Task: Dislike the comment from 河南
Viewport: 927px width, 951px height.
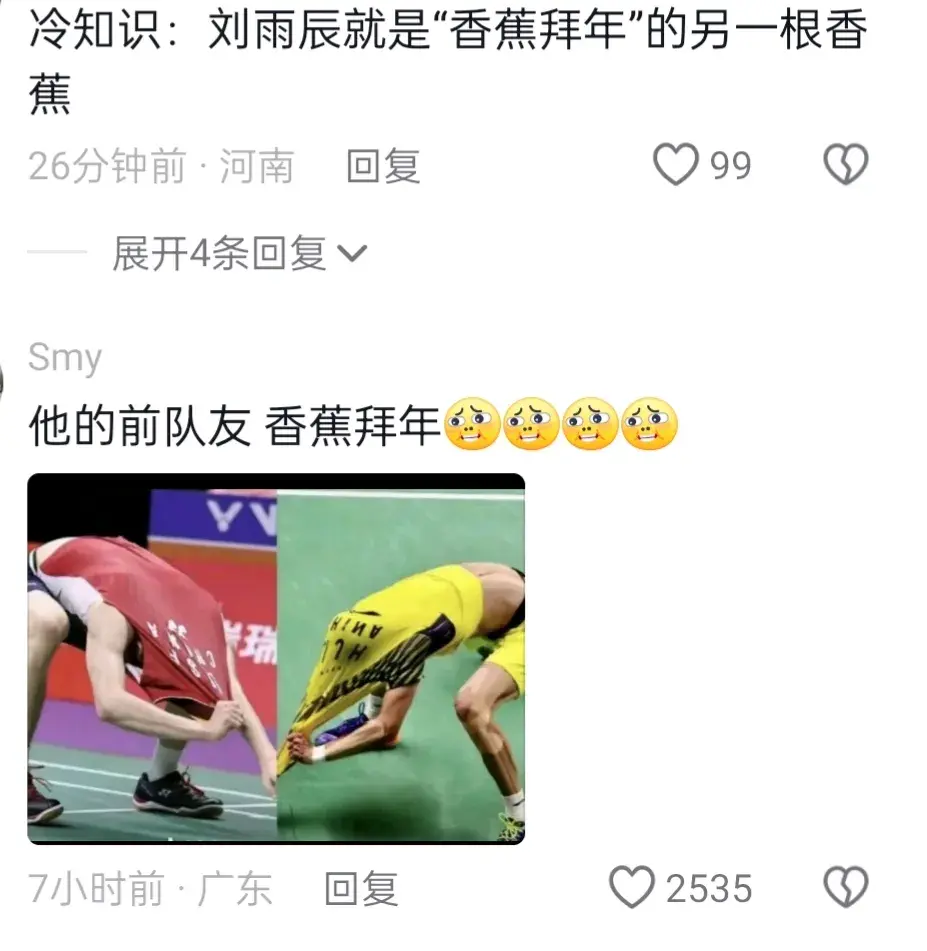Action: tap(845, 165)
